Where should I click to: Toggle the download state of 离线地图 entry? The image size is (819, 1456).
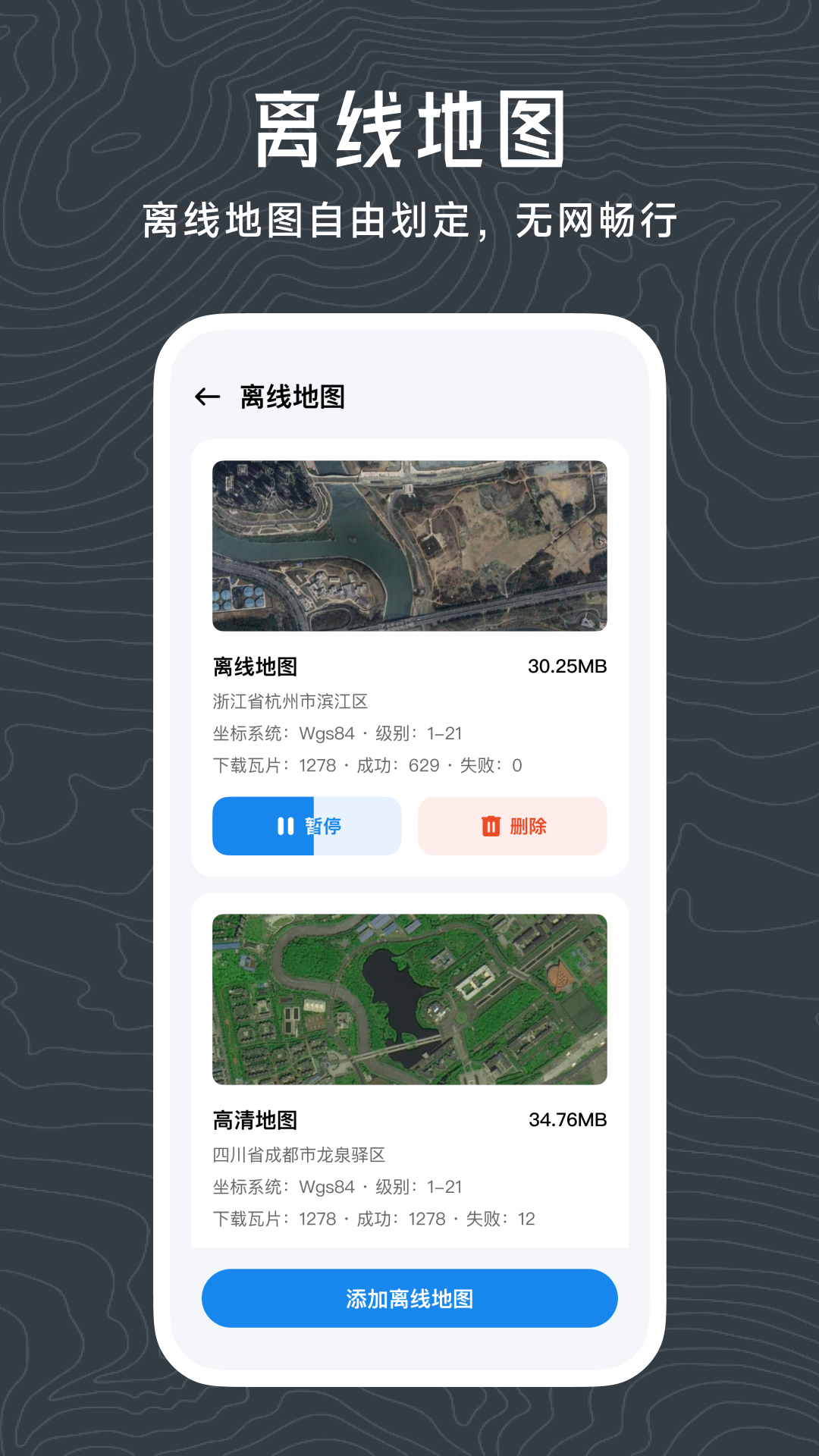point(306,827)
